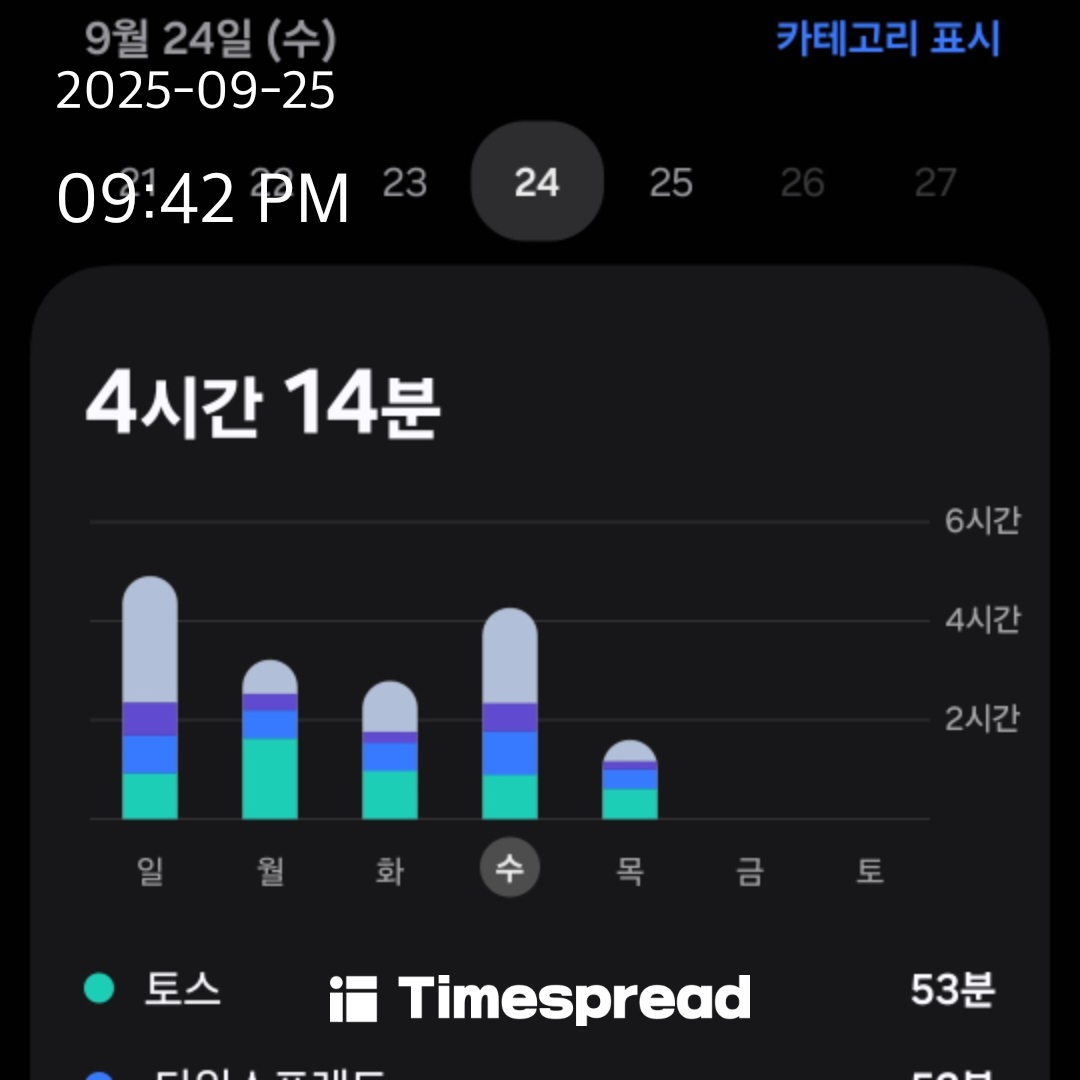This screenshot has width=1080, height=1080.
Task: Tap the highlighted date 24
Action: (537, 182)
